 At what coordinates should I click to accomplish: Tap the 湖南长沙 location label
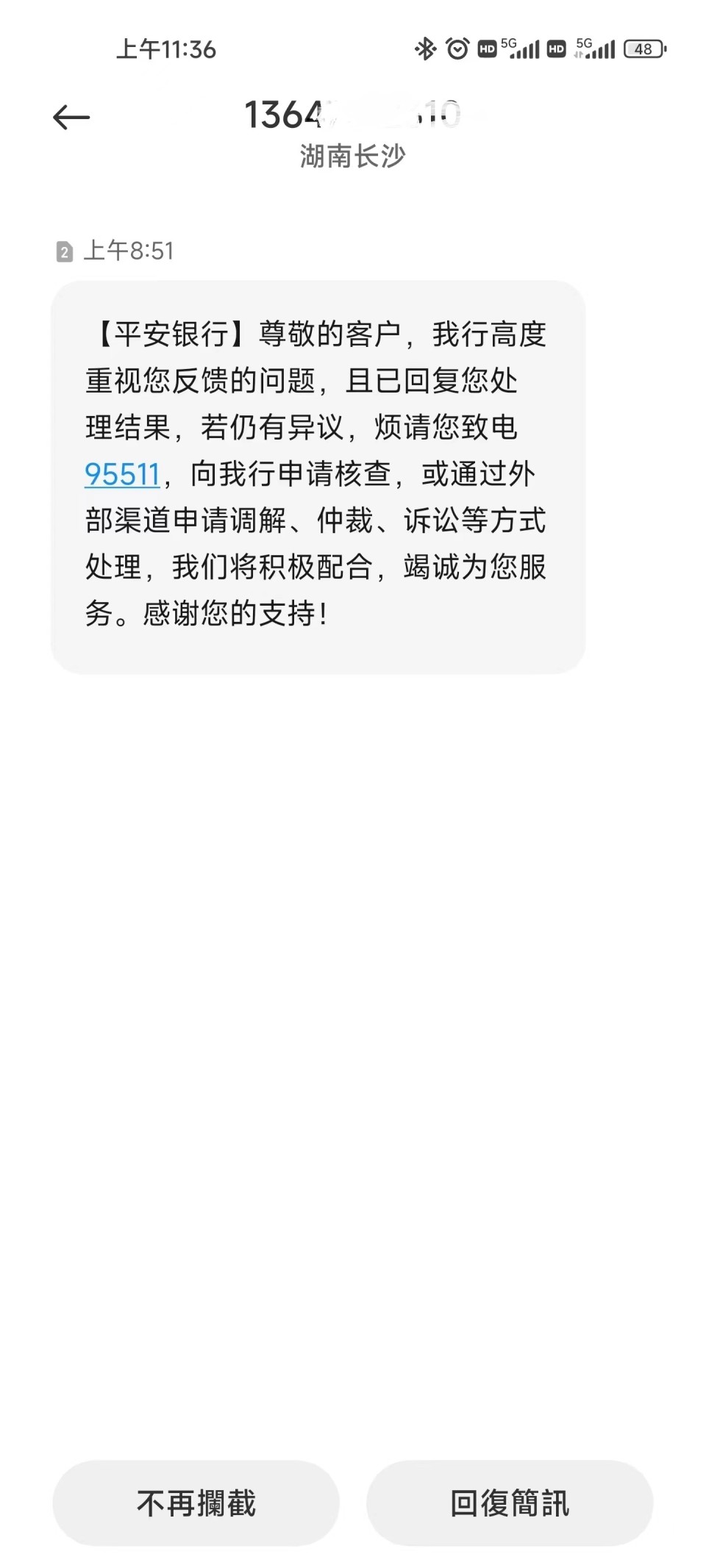click(352, 157)
